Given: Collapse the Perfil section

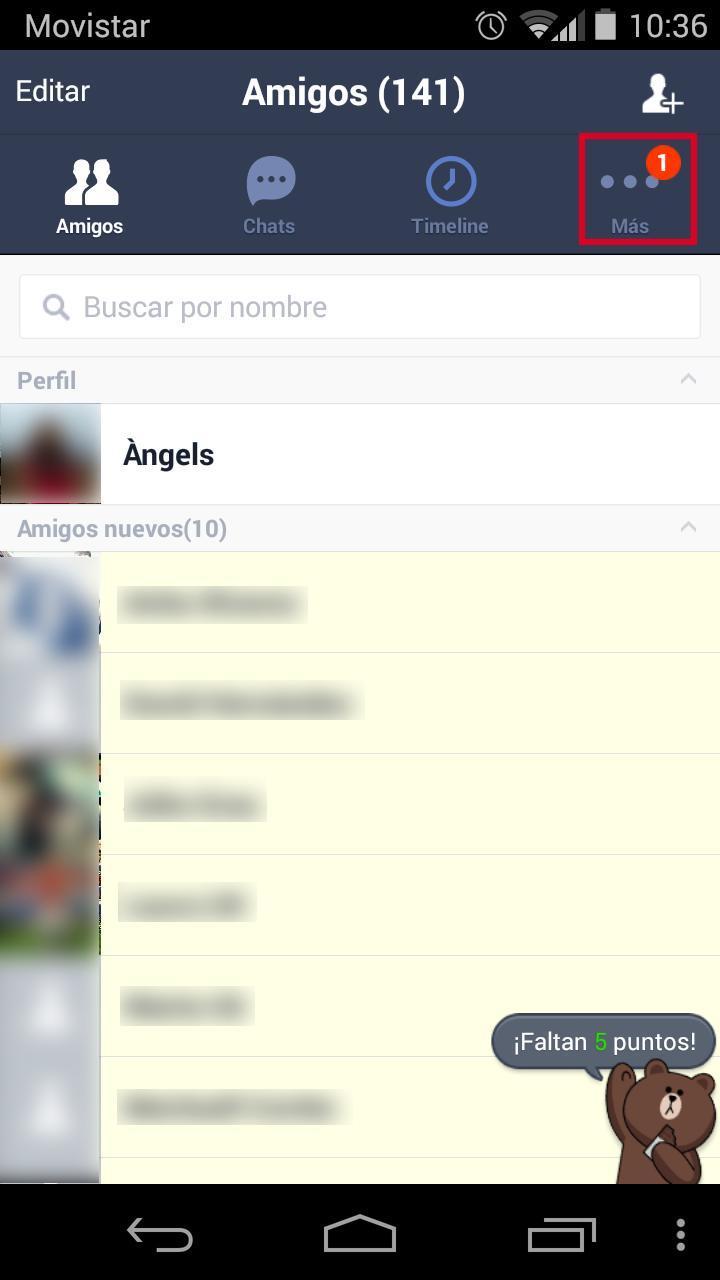Looking at the screenshot, I should 688,380.
